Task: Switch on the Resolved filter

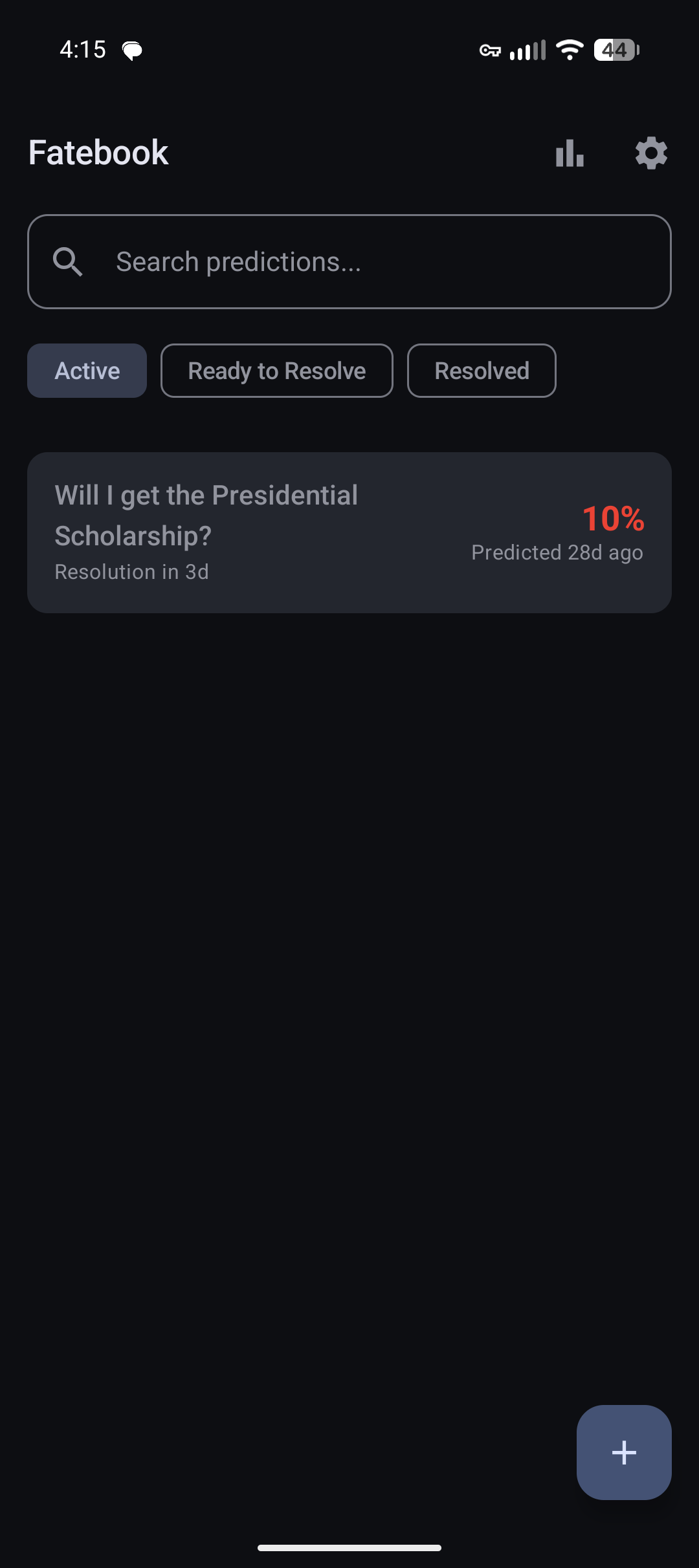Action: click(482, 370)
